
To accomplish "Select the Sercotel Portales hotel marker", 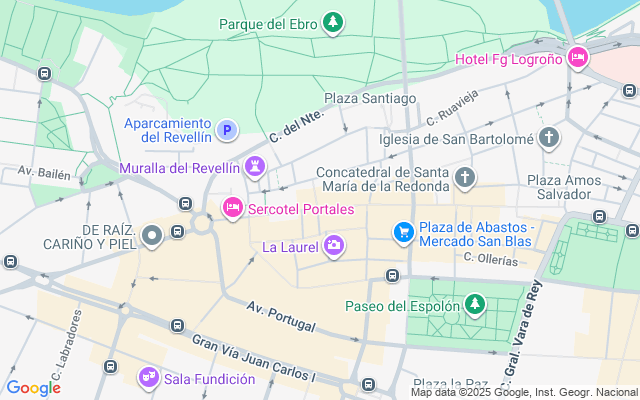I will pyautogui.click(x=233, y=208).
